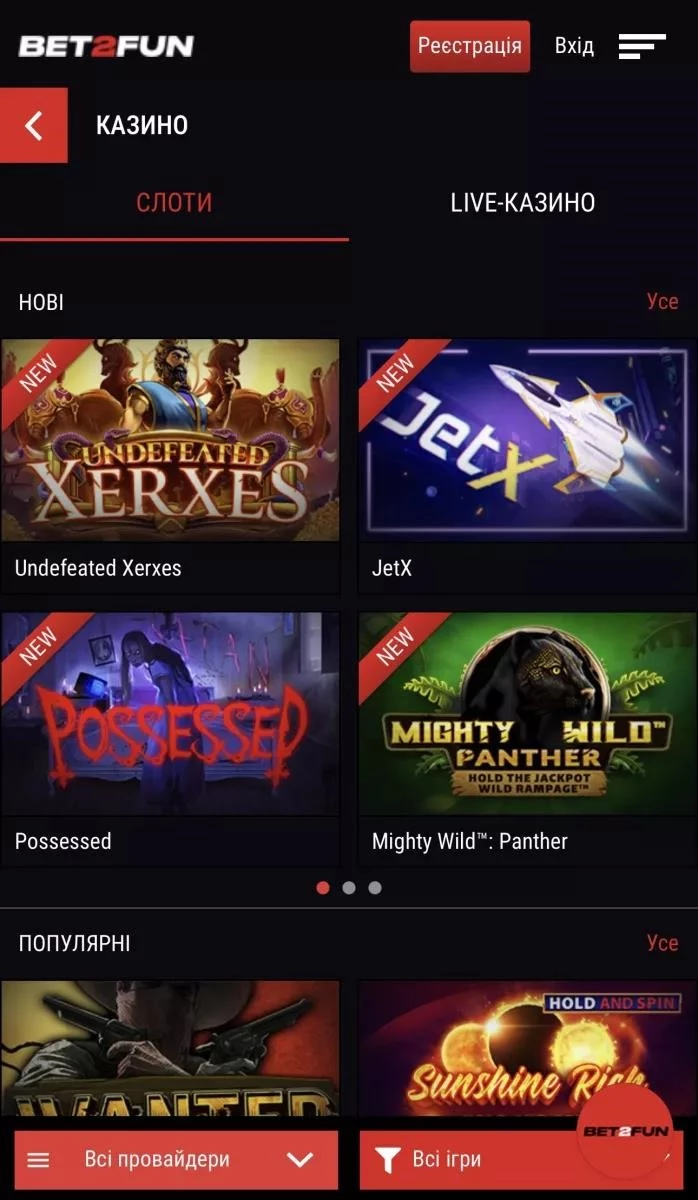Select the second carousel page dot
Viewport: 698px width, 1200px height.
pyautogui.click(x=349, y=887)
